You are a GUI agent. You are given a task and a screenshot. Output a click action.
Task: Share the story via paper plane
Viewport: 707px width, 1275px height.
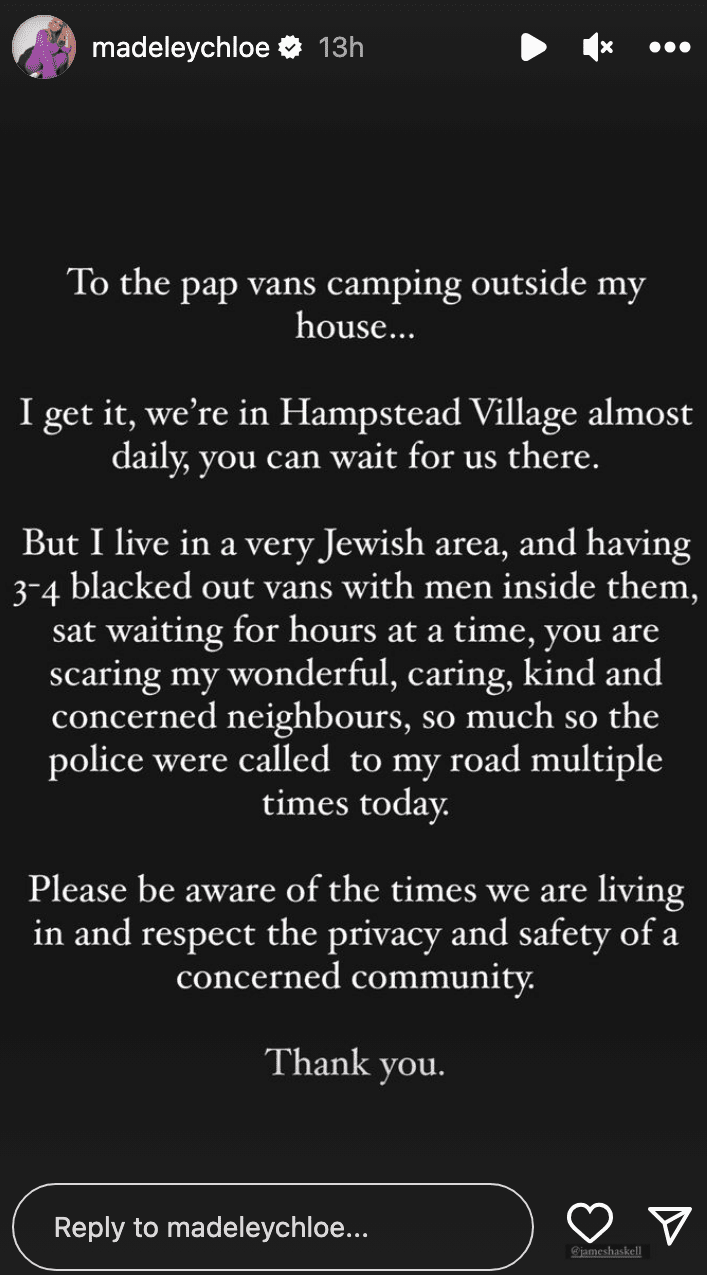669,1224
